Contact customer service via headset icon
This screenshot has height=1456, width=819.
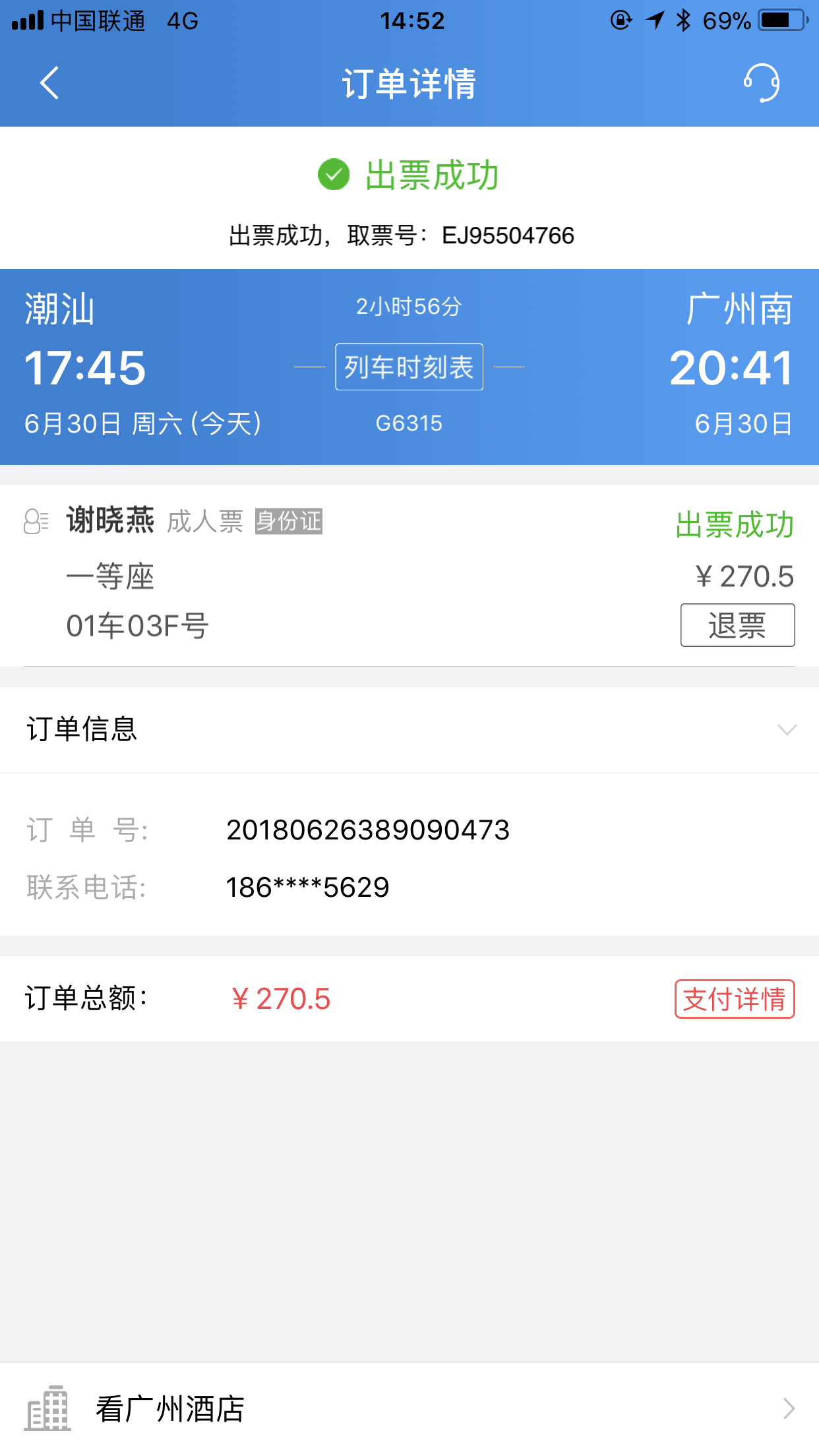click(762, 83)
